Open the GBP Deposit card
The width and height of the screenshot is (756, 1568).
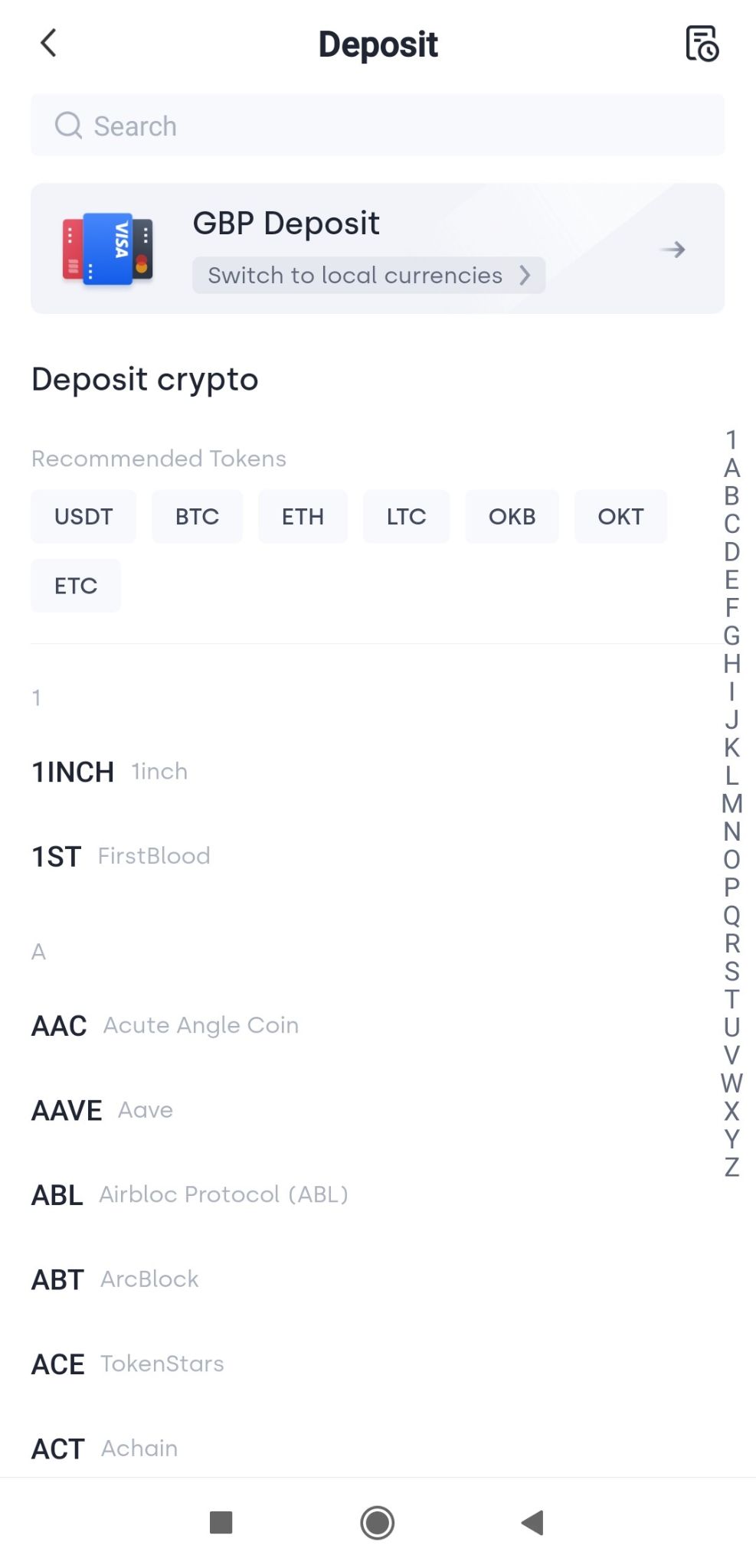tap(378, 248)
